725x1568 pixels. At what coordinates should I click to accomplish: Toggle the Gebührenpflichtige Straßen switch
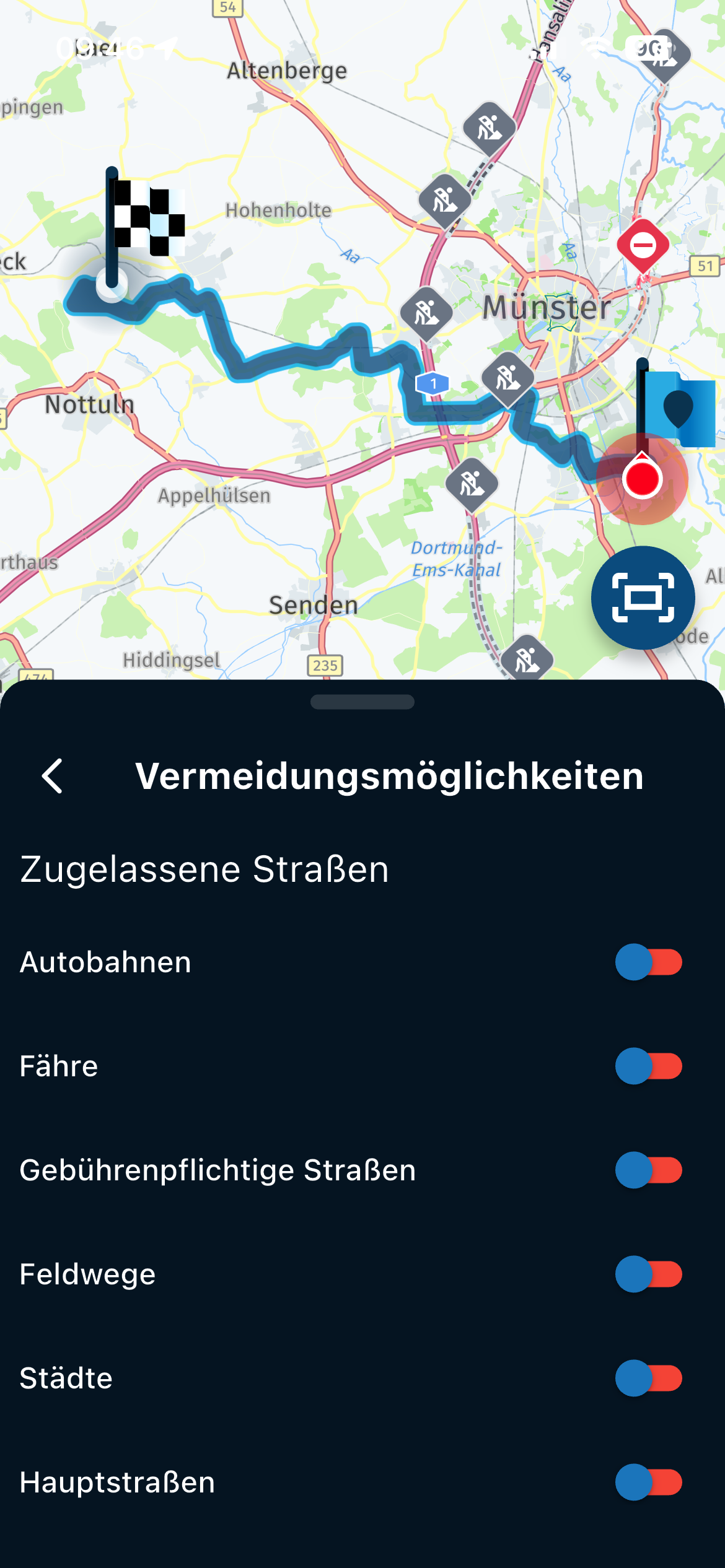[x=648, y=1170]
